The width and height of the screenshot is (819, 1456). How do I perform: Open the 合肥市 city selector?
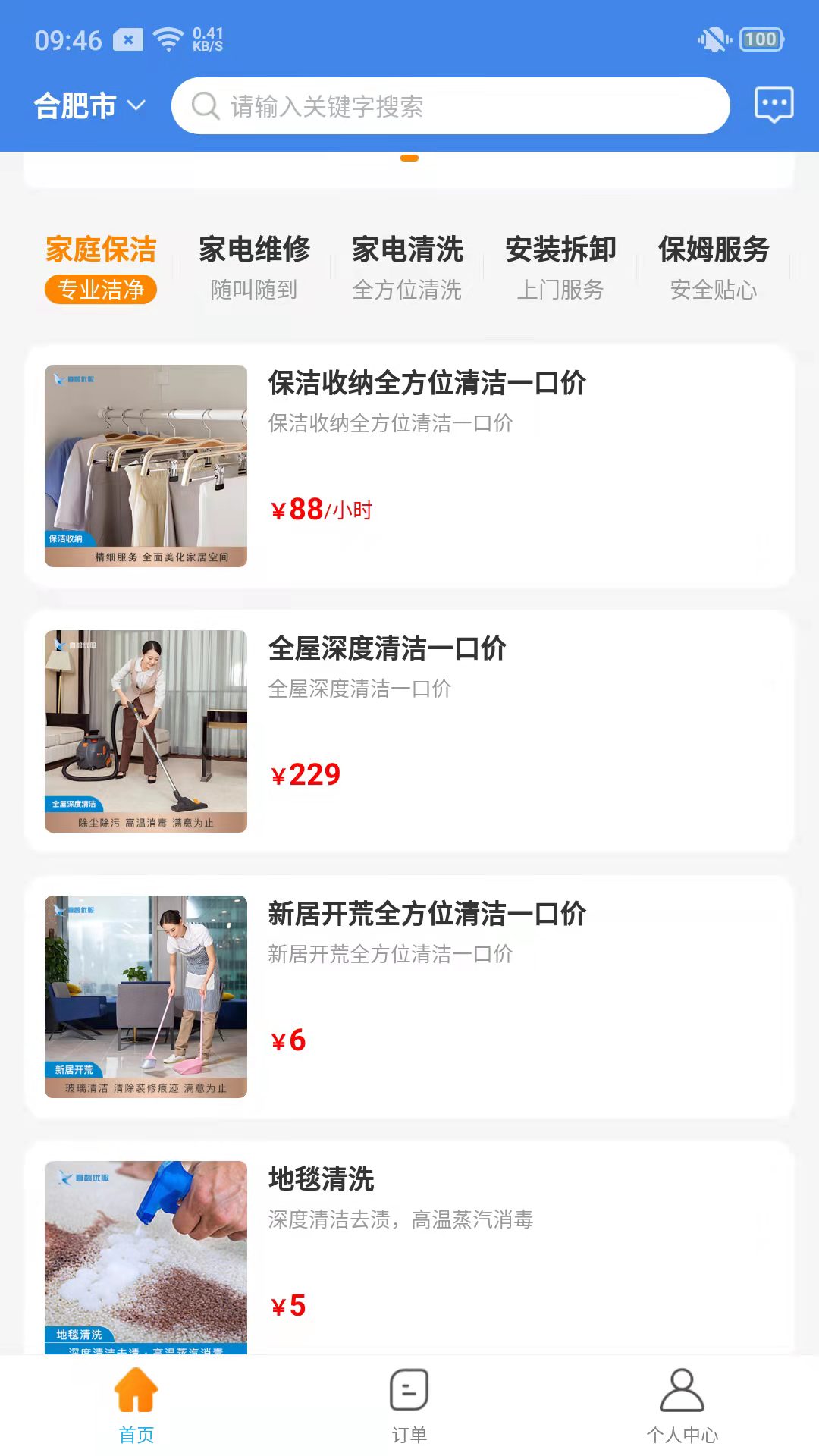click(89, 105)
